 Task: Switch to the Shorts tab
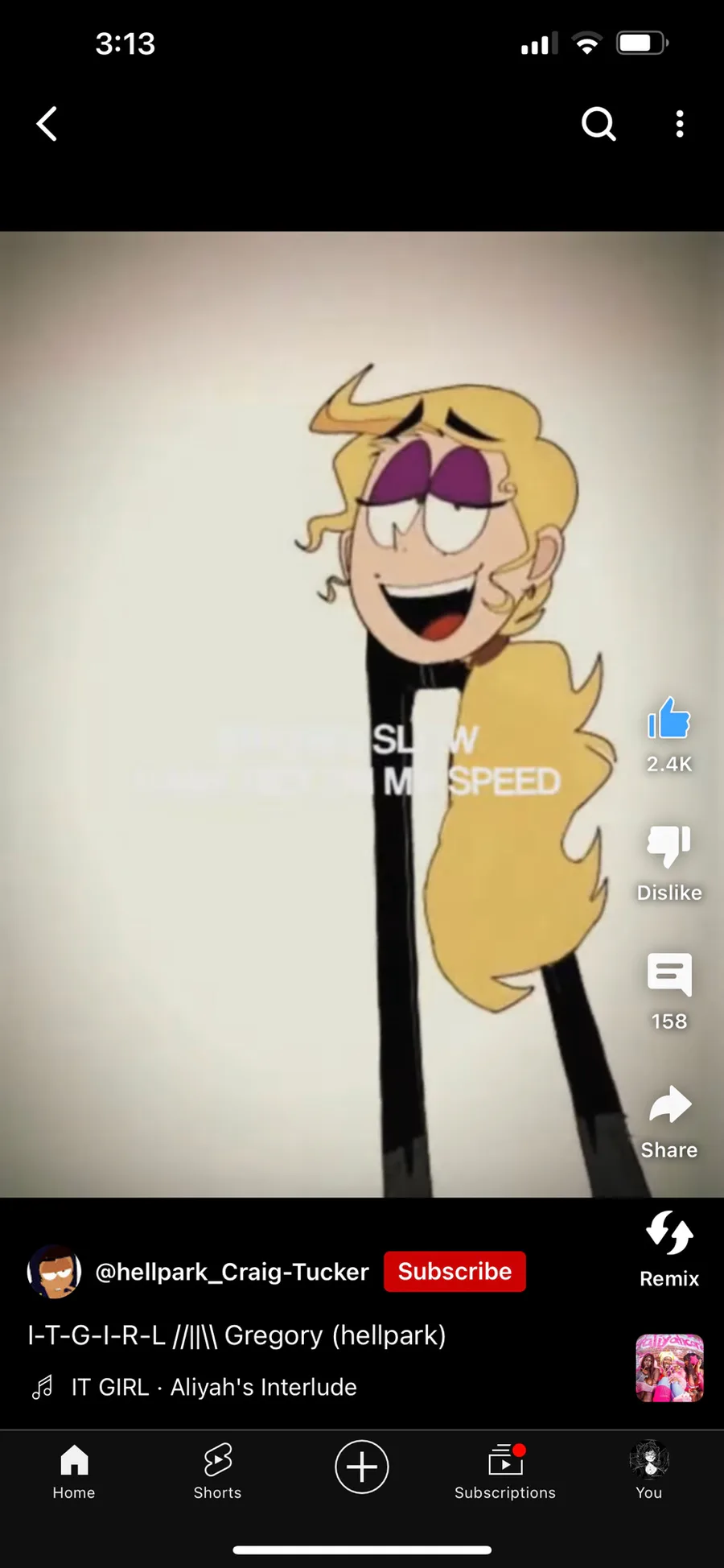pos(217,1471)
